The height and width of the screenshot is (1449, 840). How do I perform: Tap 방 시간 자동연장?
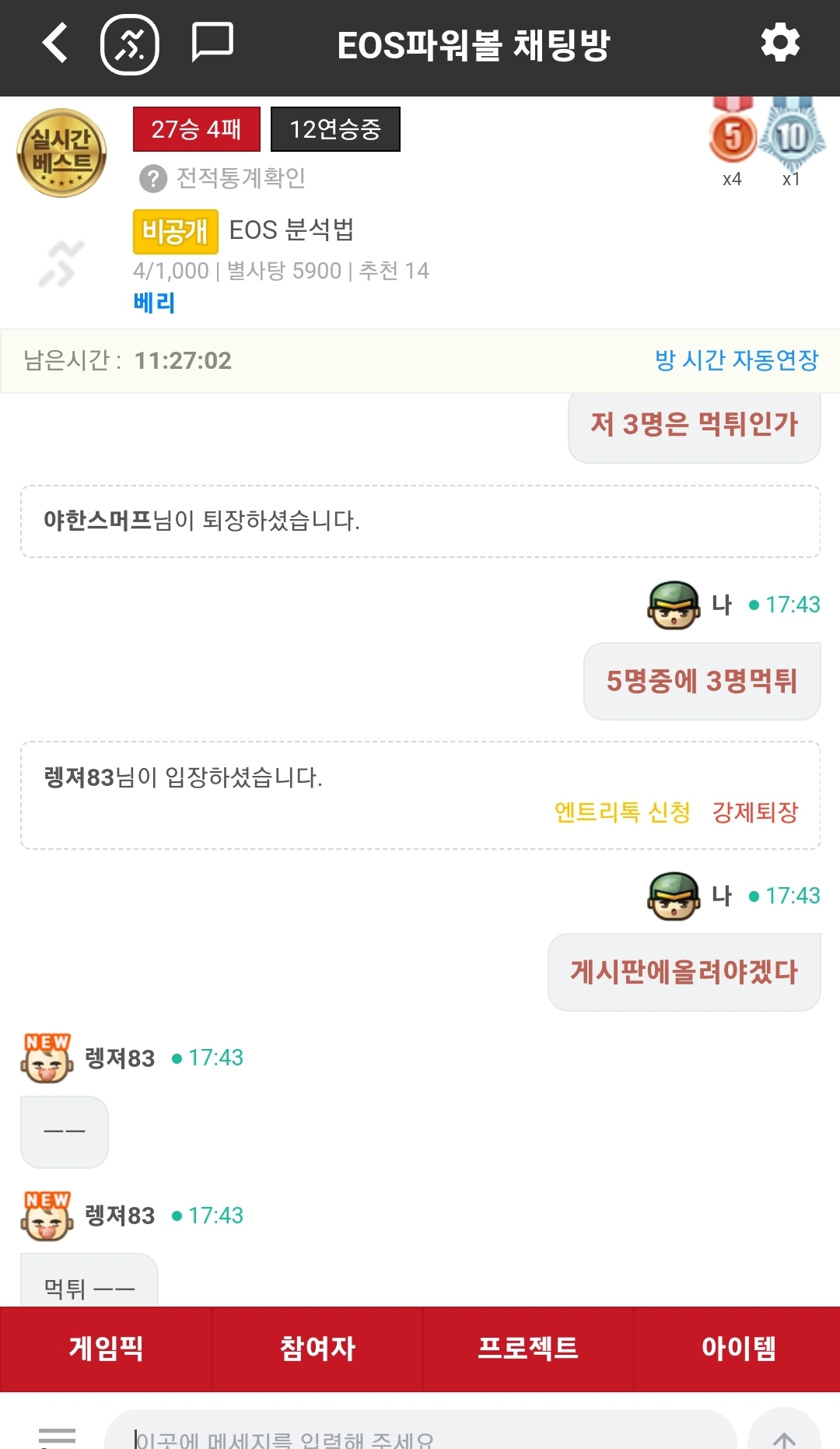(x=737, y=360)
